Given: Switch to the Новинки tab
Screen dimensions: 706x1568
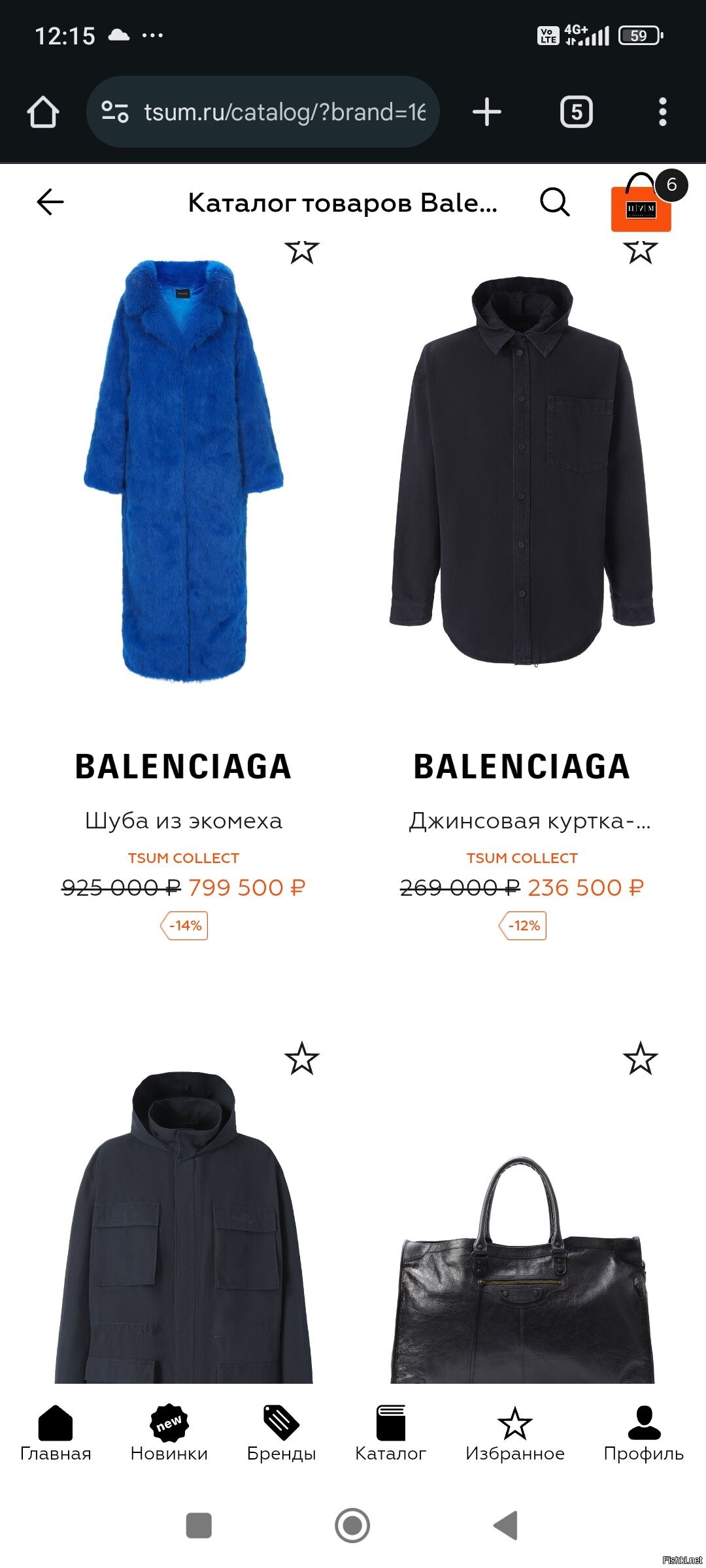Looking at the screenshot, I should [169, 1434].
